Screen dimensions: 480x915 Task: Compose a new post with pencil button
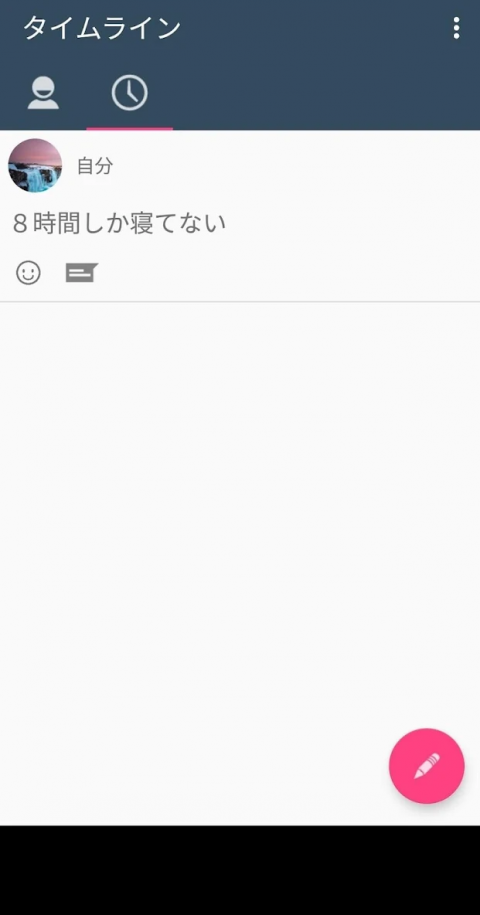(x=426, y=766)
